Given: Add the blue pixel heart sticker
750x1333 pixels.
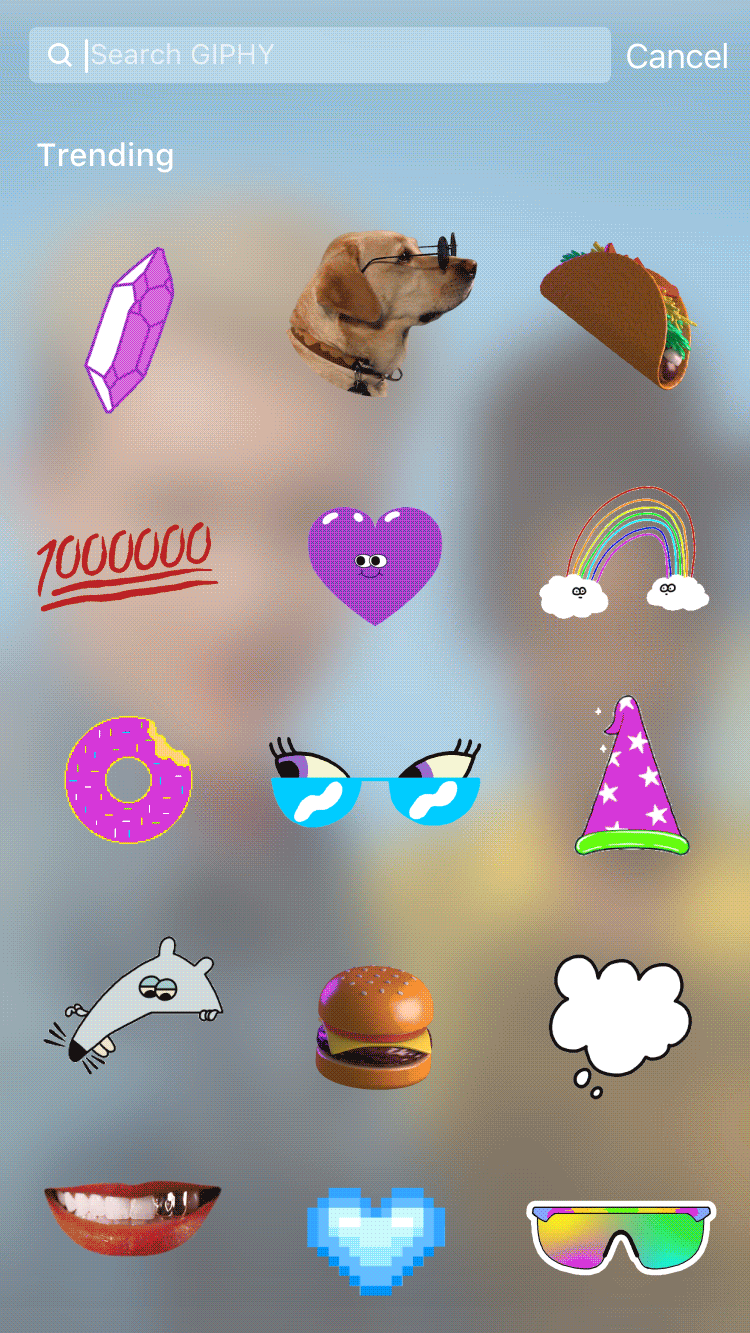Looking at the screenshot, I should [375, 1239].
